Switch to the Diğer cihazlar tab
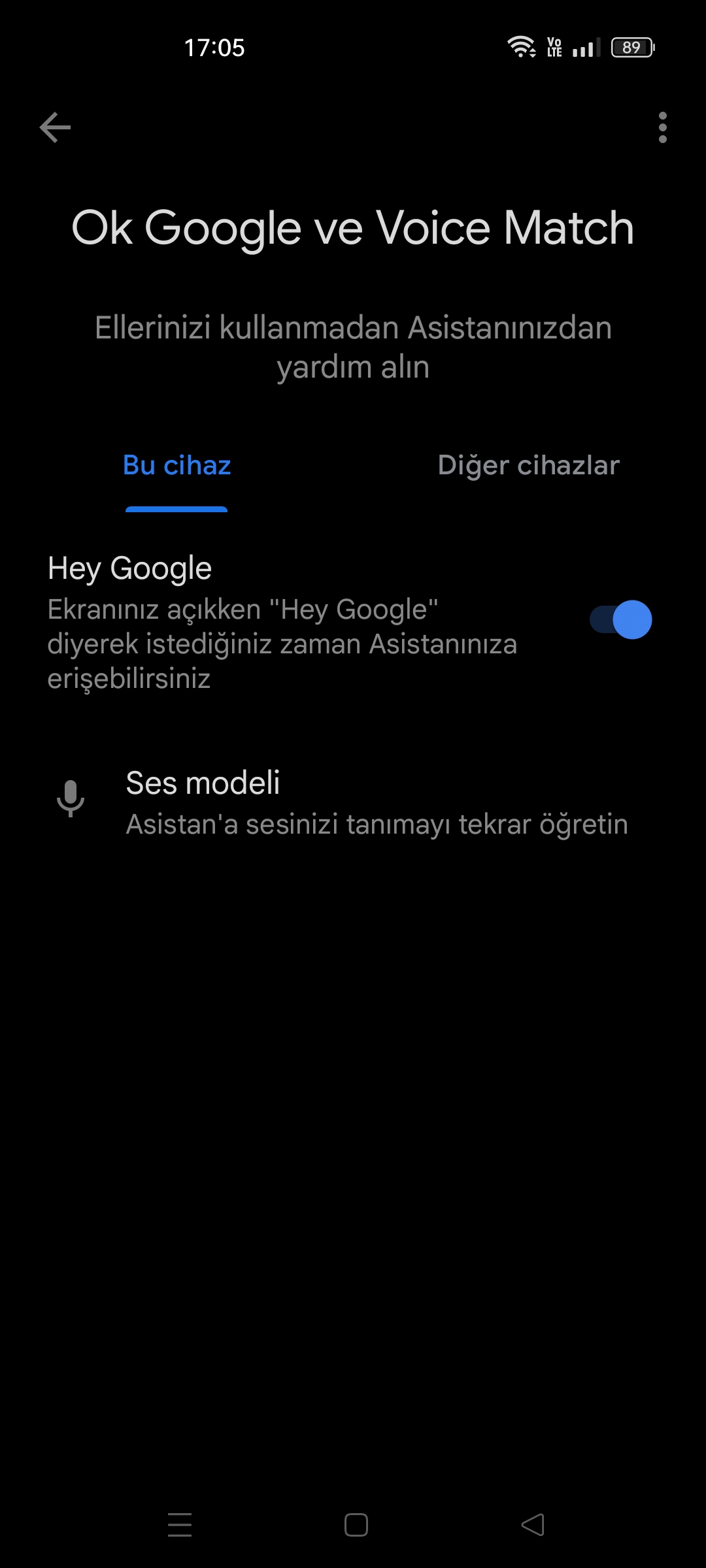Image resolution: width=706 pixels, height=1568 pixels. [x=528, y=466]
